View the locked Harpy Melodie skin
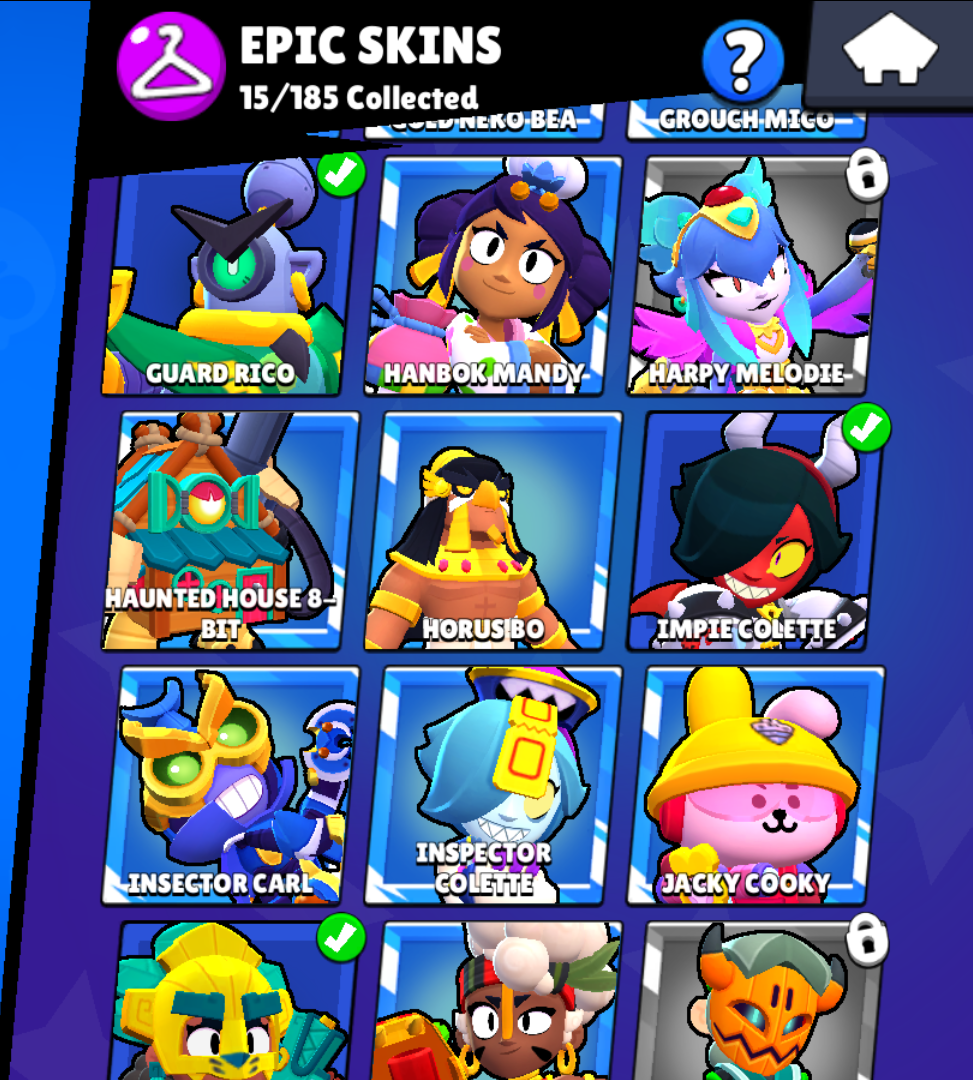Viewport: 973px width, 1080px height. (757, 277)
